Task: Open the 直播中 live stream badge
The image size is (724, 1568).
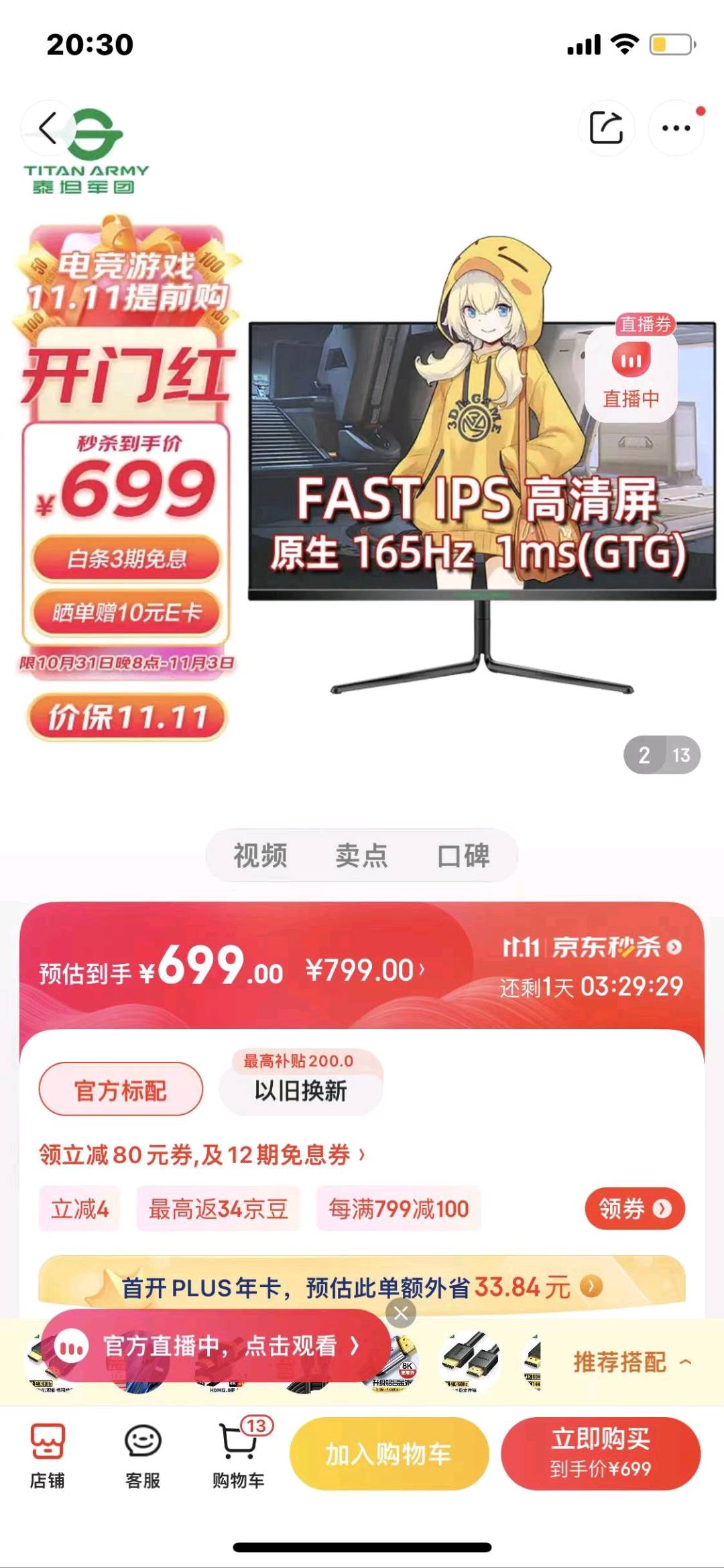Action: [x=631, y=375]
